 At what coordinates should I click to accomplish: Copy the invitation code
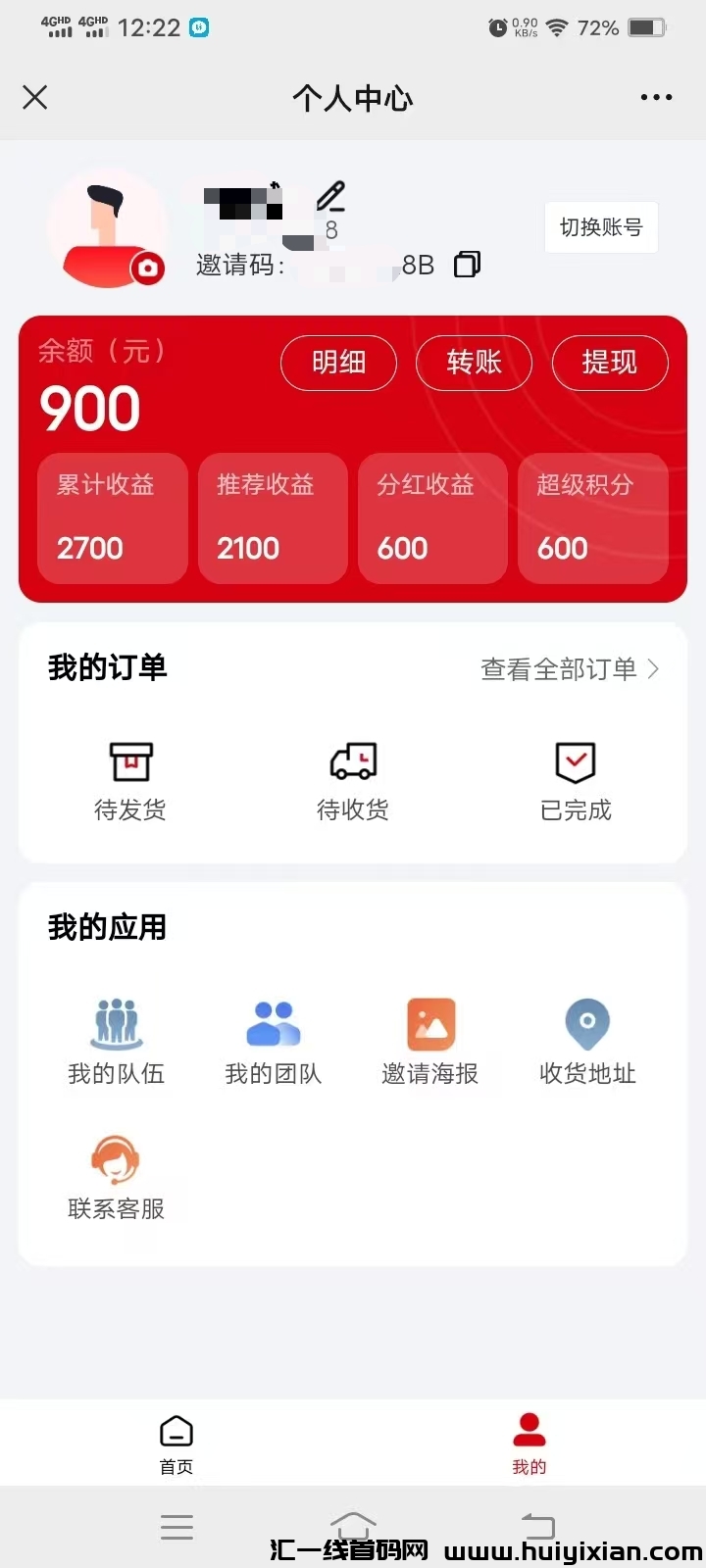click(x=467, y=265)
